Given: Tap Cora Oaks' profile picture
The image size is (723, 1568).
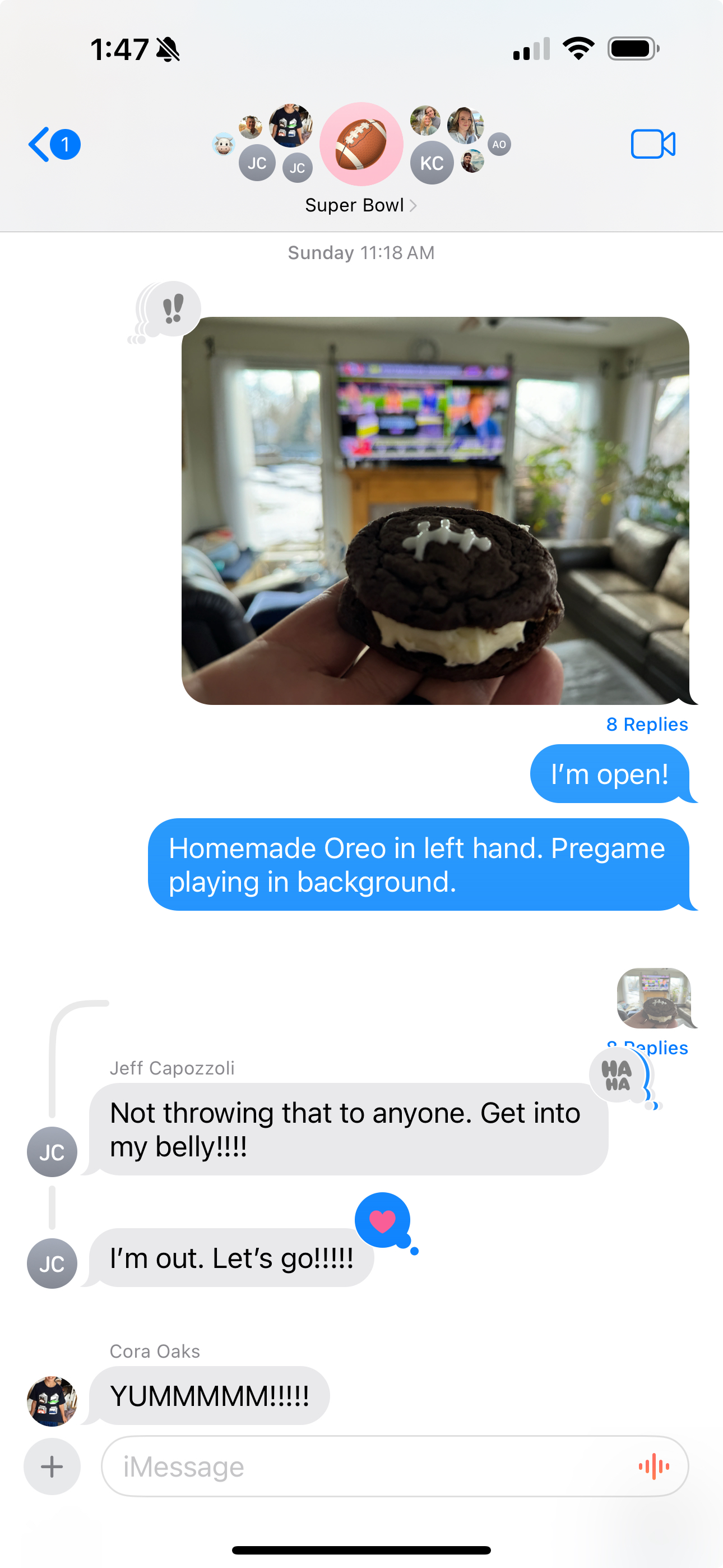Looking at the screenshot, I should [x=52, y=1401].
